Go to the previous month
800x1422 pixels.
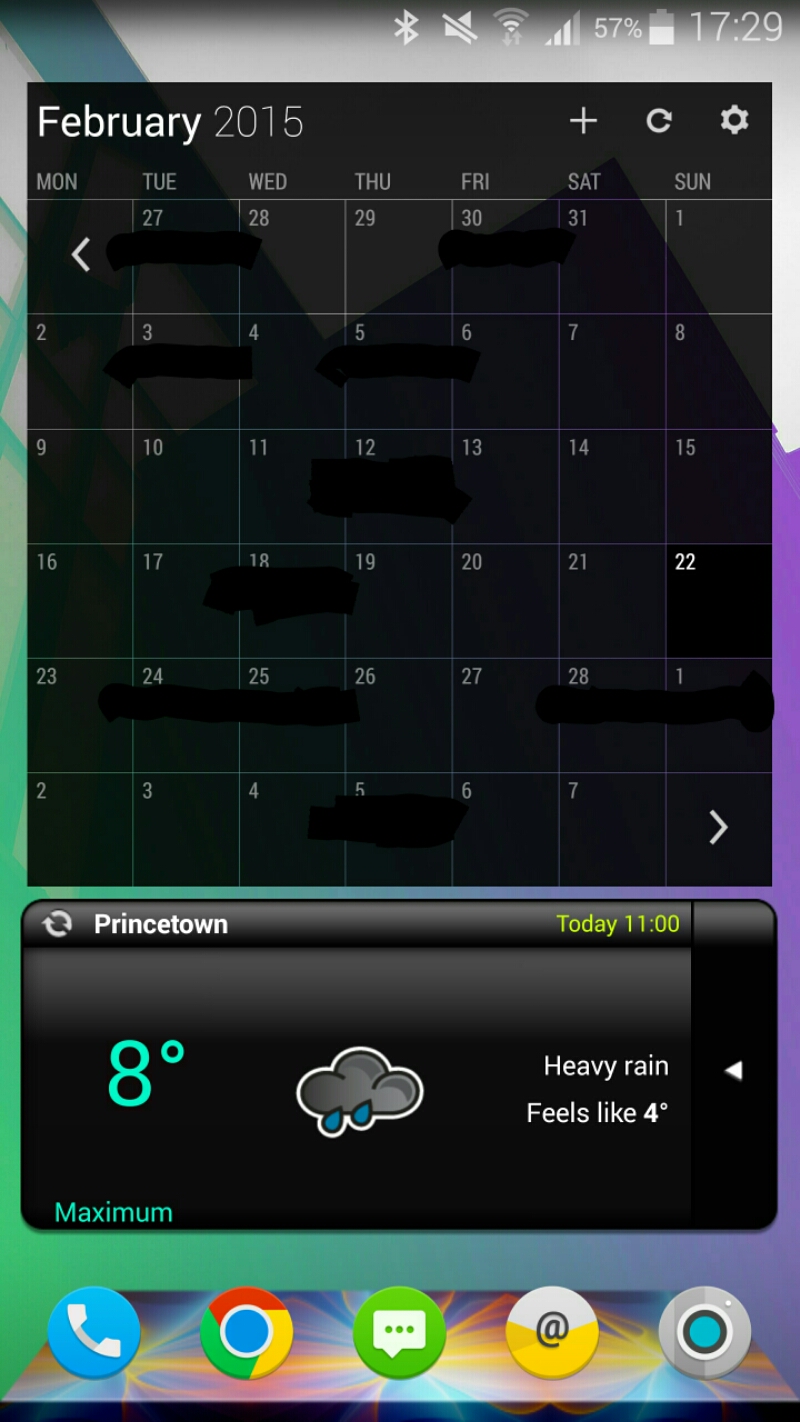(81, 255)
